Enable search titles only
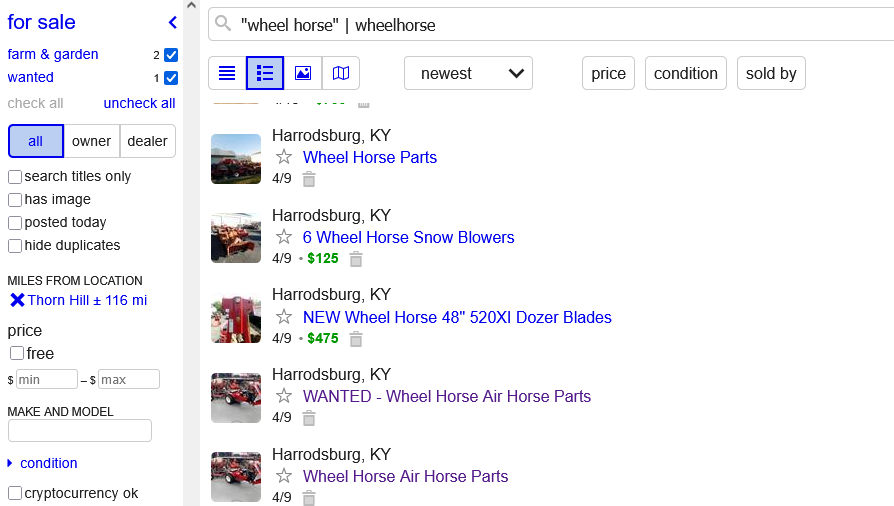The width and height of the screenshot is (894, 506). click(15, 177)
